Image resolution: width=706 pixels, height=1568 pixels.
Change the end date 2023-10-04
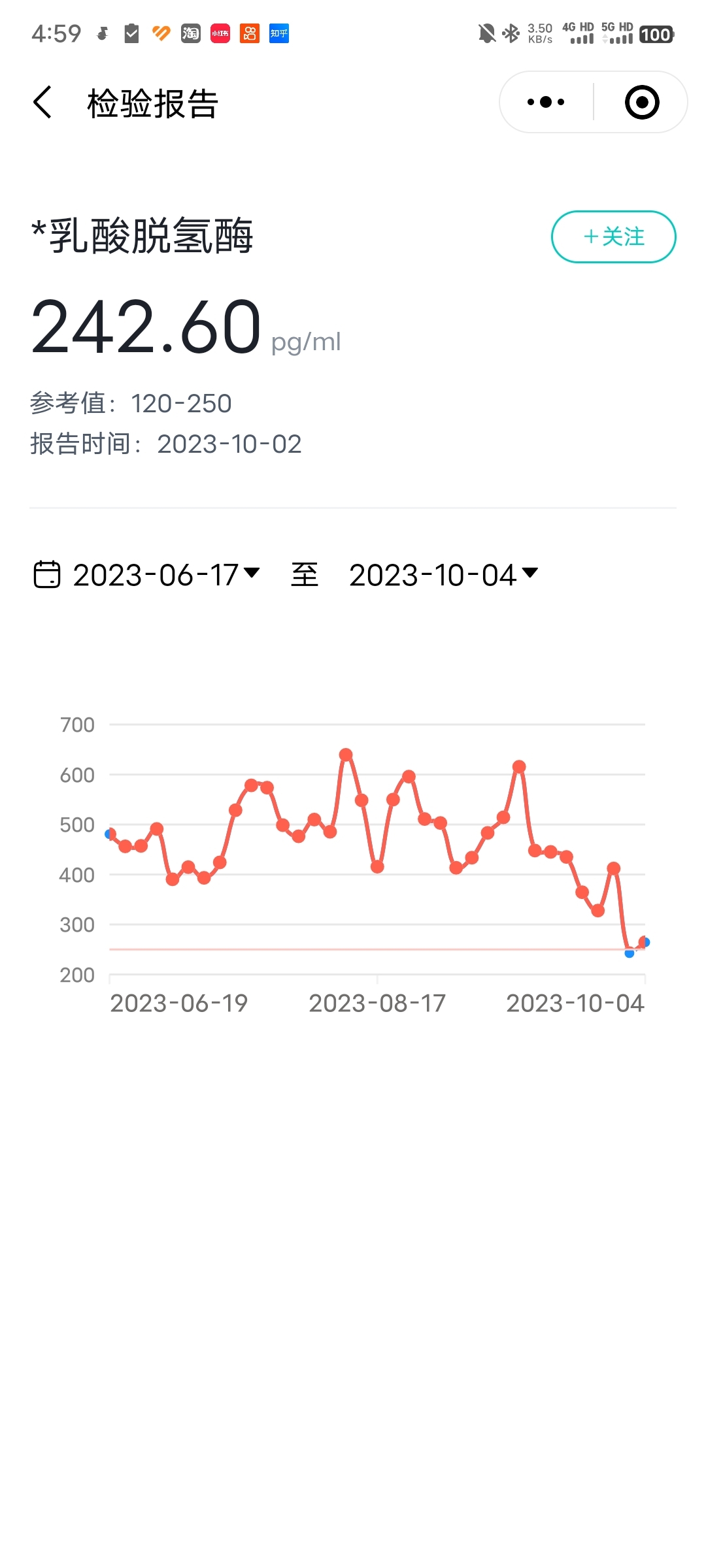[444, 575]
